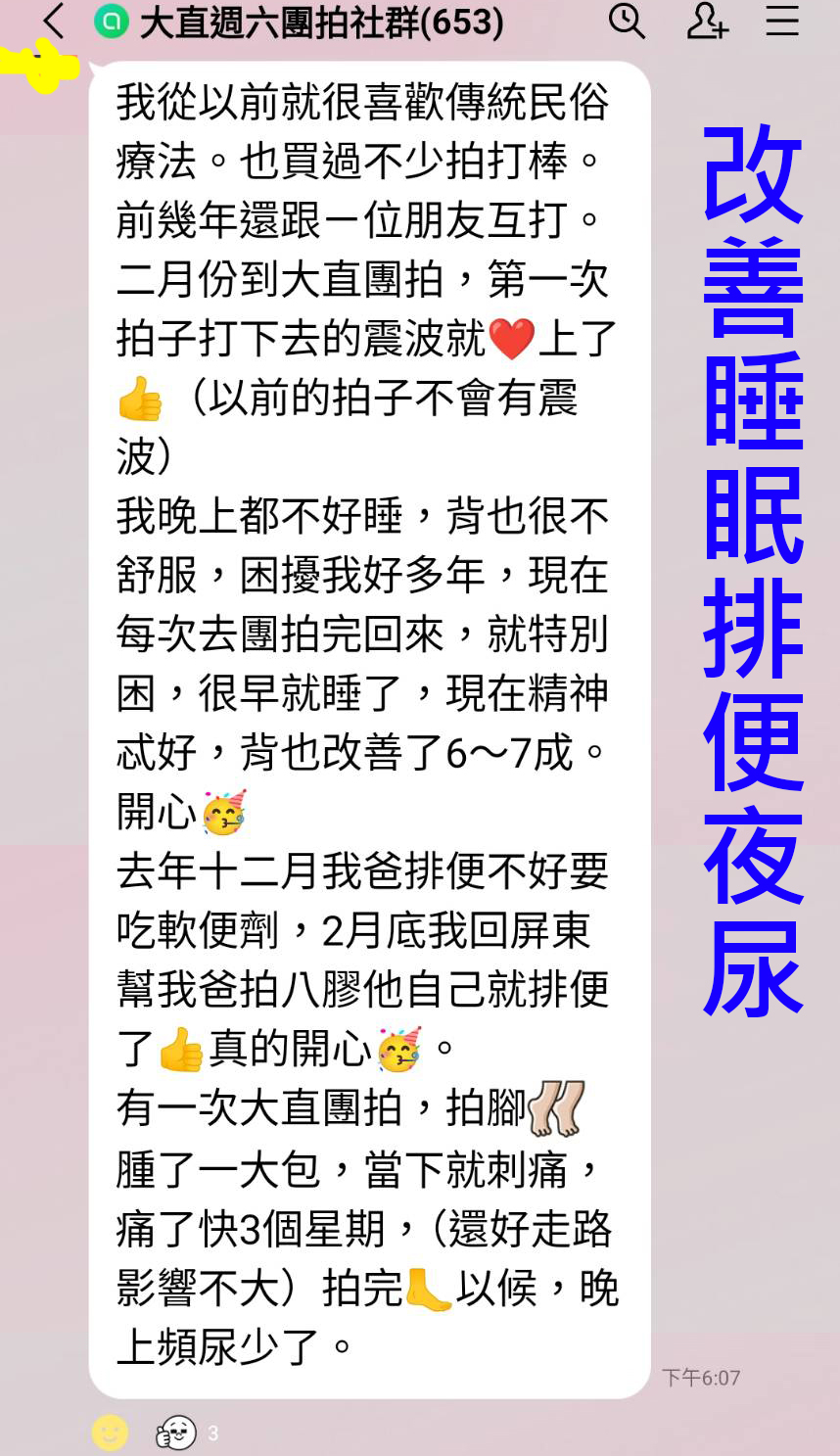840x1456 pixels.
Task: Add a reaction with the smiley icon
Action: pyautogui.click(x=110, y=1433)
